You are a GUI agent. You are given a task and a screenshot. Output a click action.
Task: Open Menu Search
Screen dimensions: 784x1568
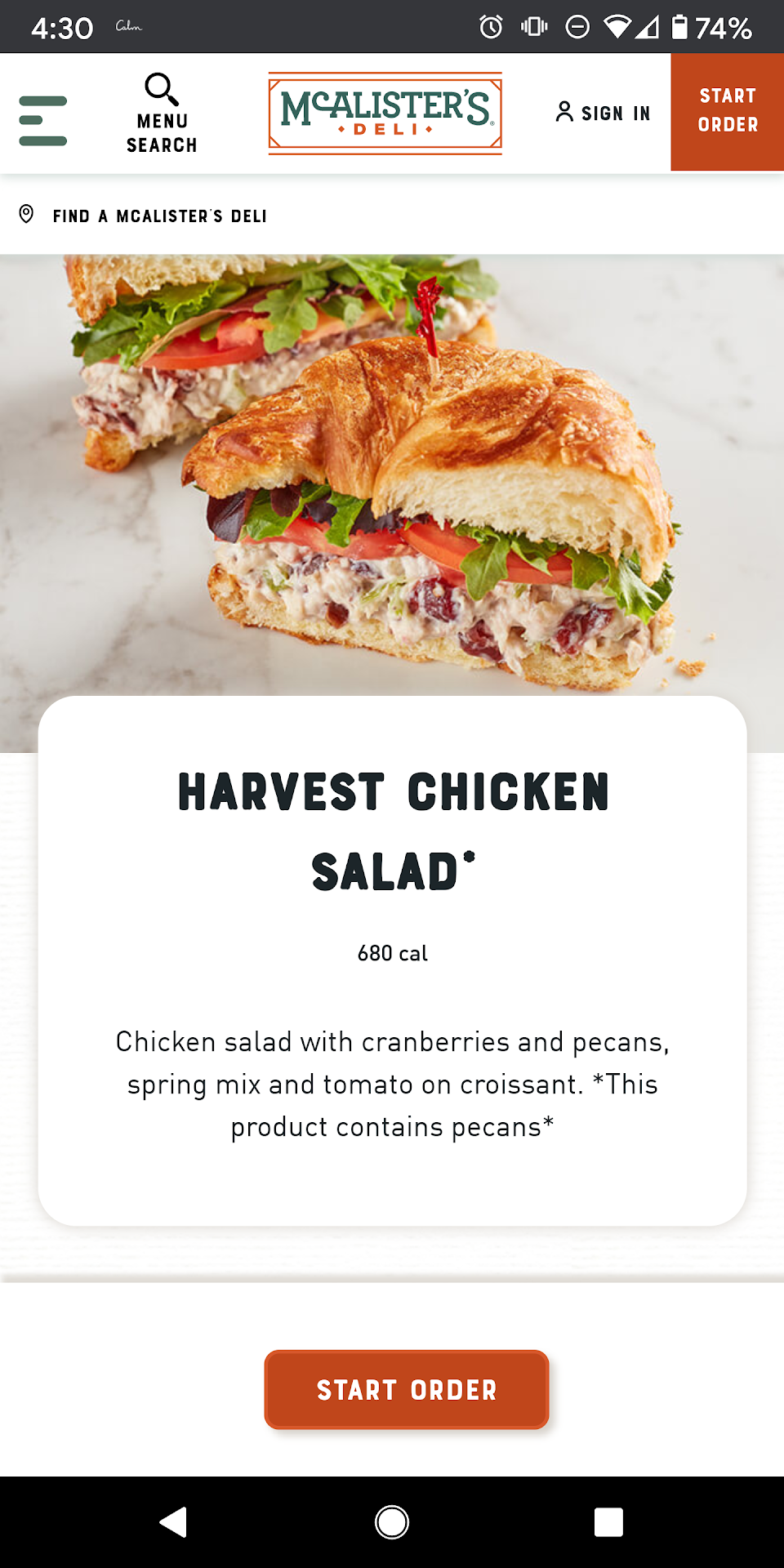point(162,114)
